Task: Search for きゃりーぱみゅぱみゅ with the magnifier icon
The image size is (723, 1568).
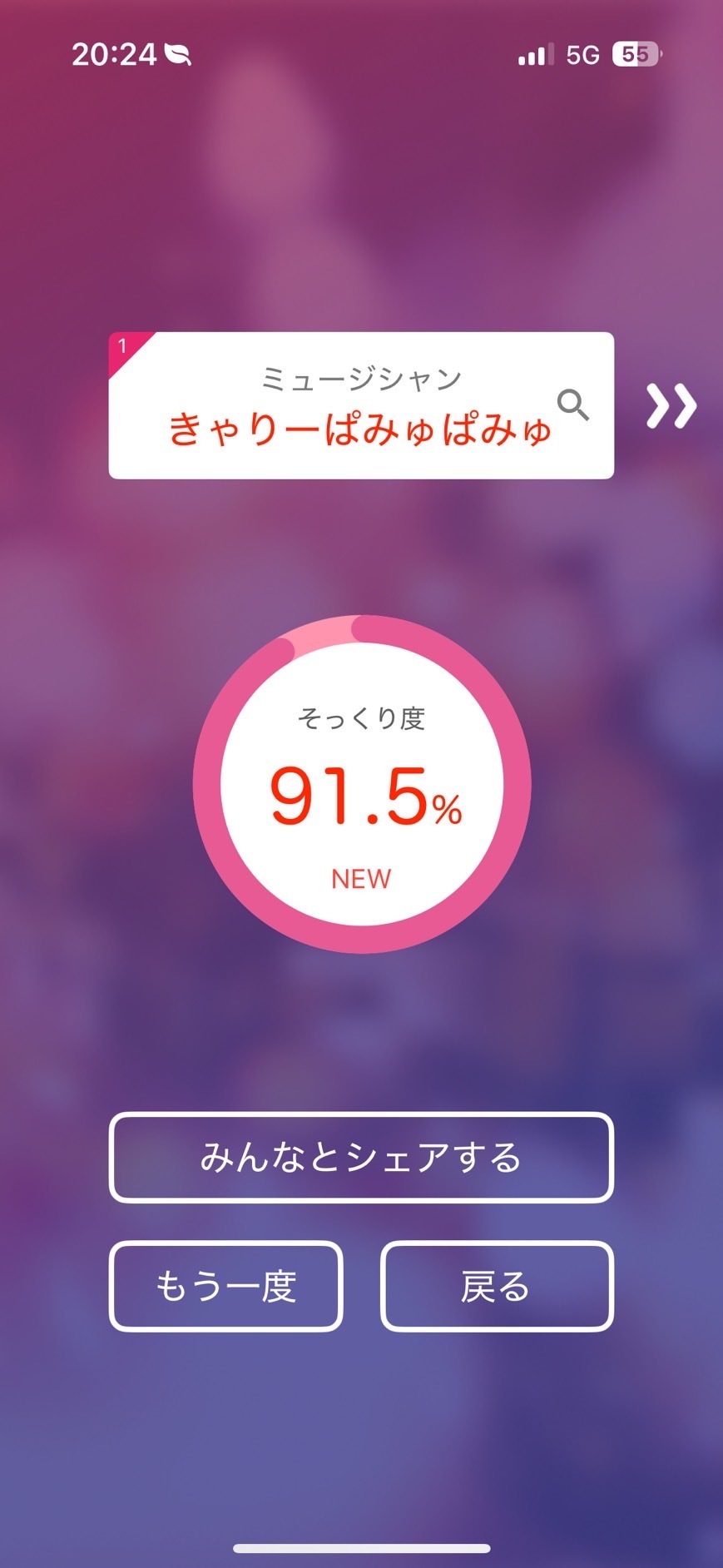Action: pos(572,405)
